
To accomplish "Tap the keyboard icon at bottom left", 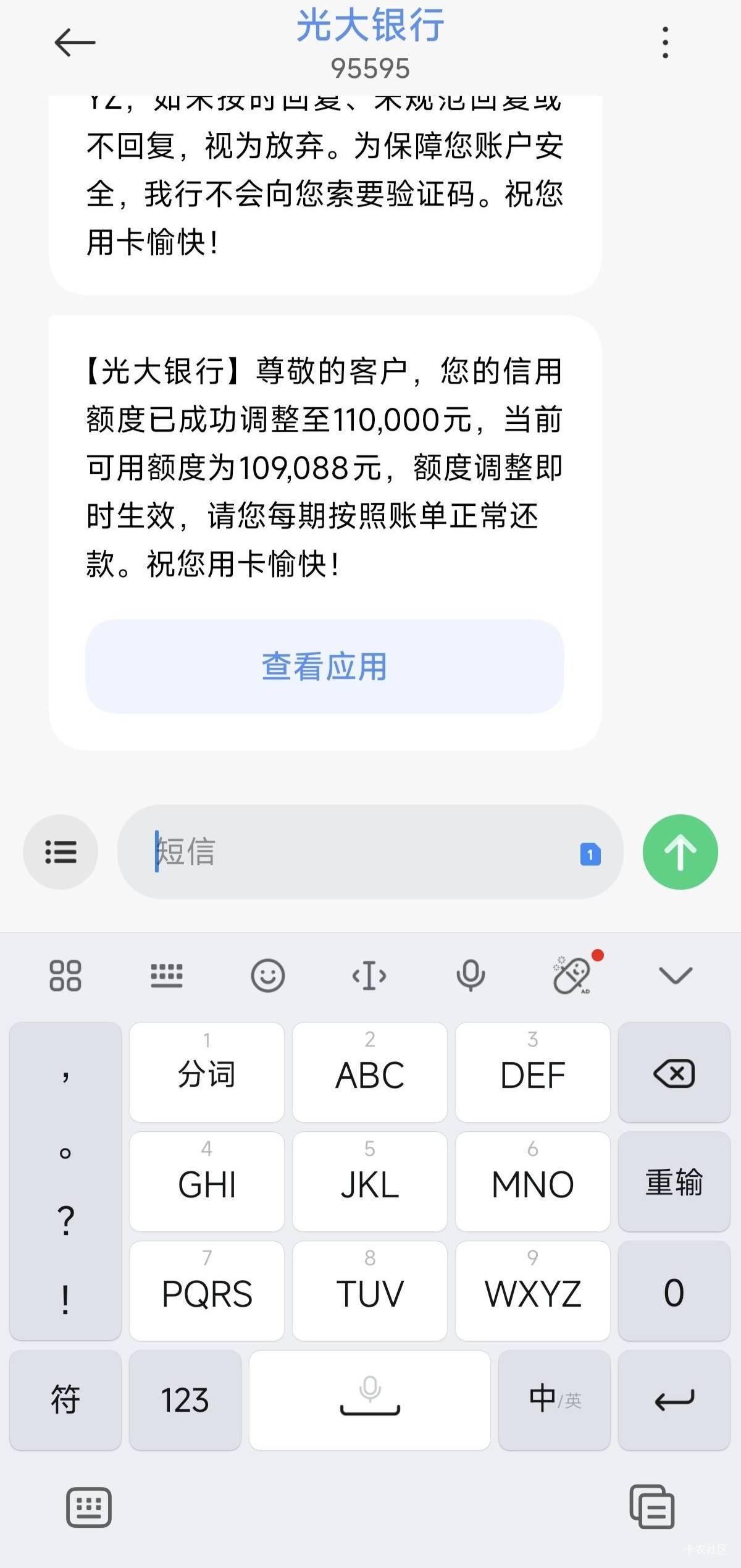I will click(x=89, y=1507).
